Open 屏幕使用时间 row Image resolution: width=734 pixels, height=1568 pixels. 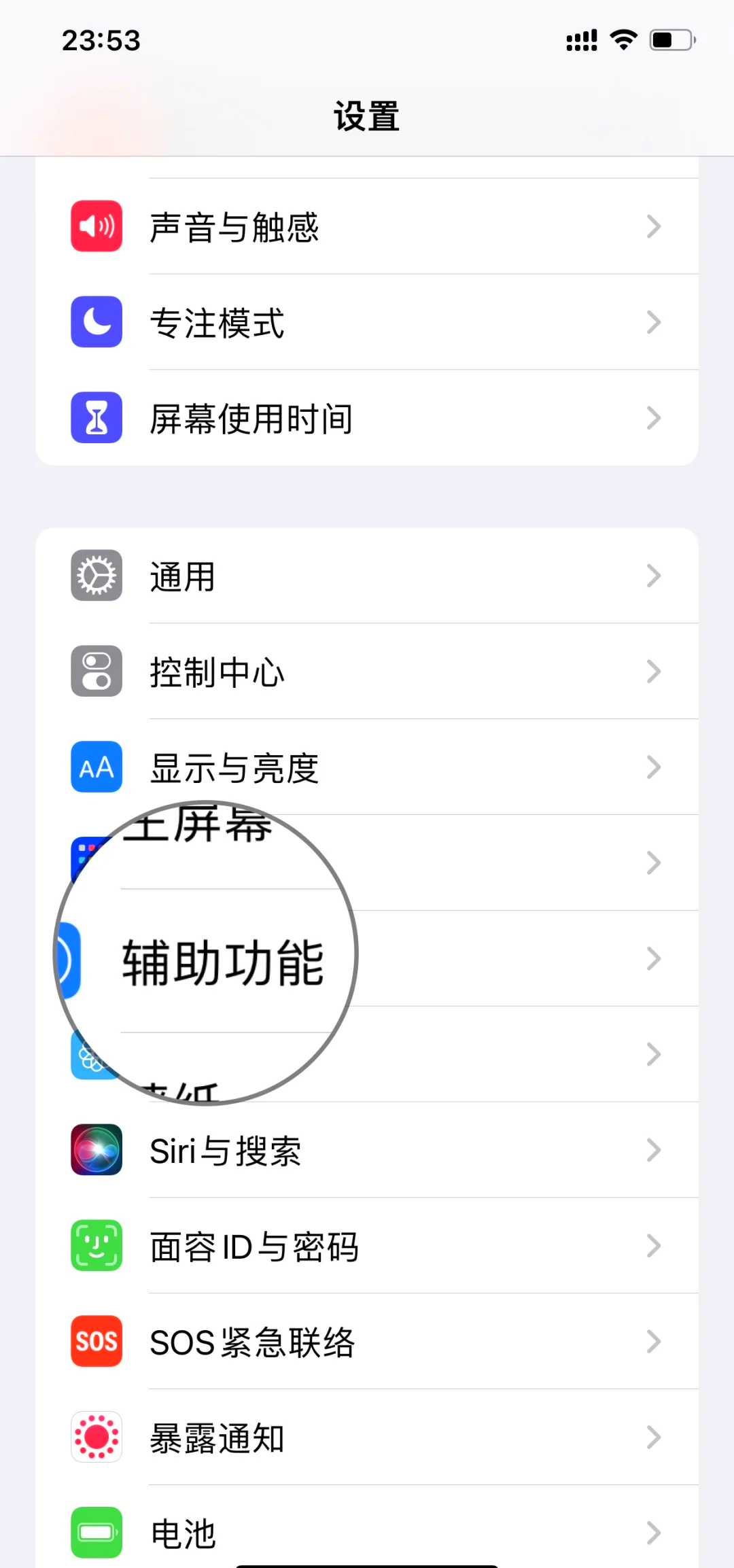click(x=367, y=418)
